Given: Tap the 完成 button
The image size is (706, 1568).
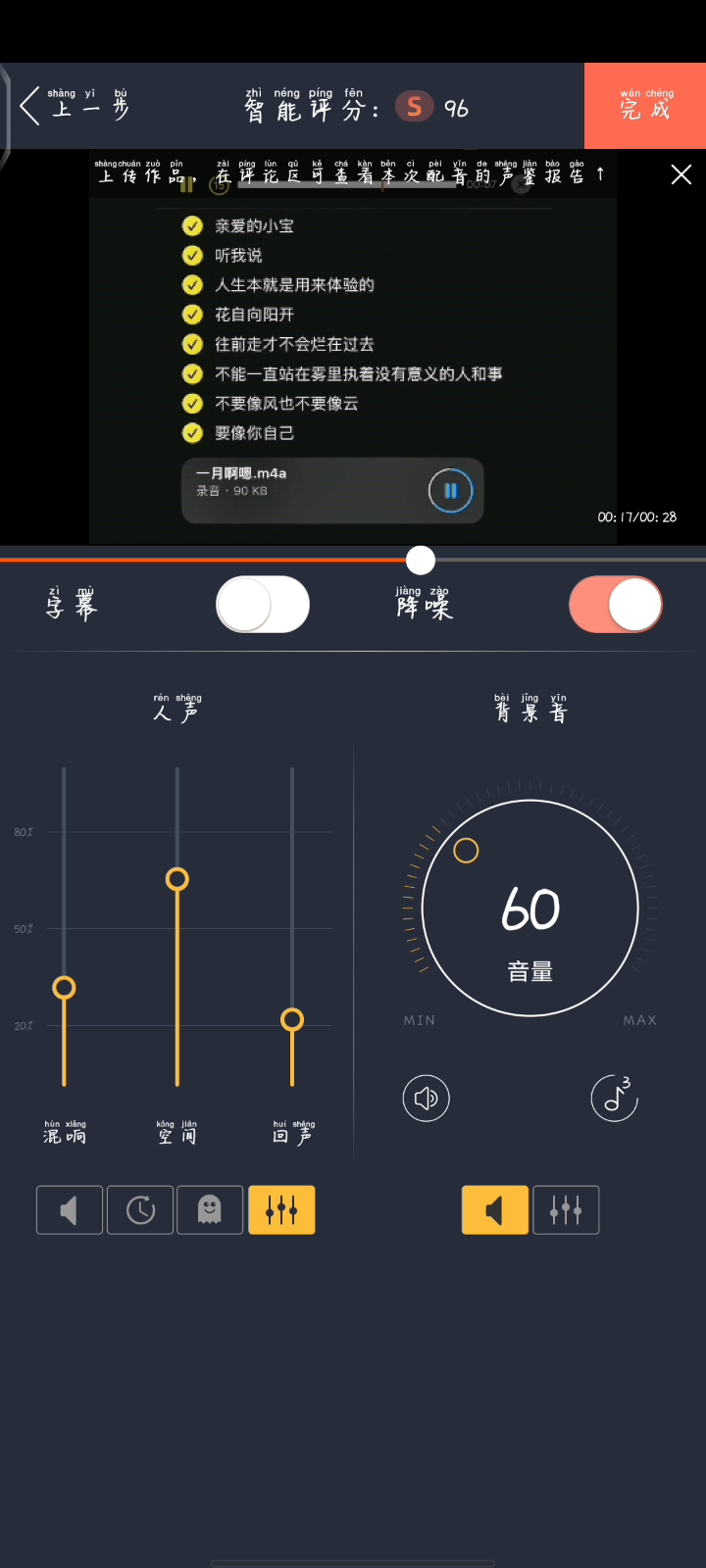Looking at the screenshot, I should pos(645,106).
